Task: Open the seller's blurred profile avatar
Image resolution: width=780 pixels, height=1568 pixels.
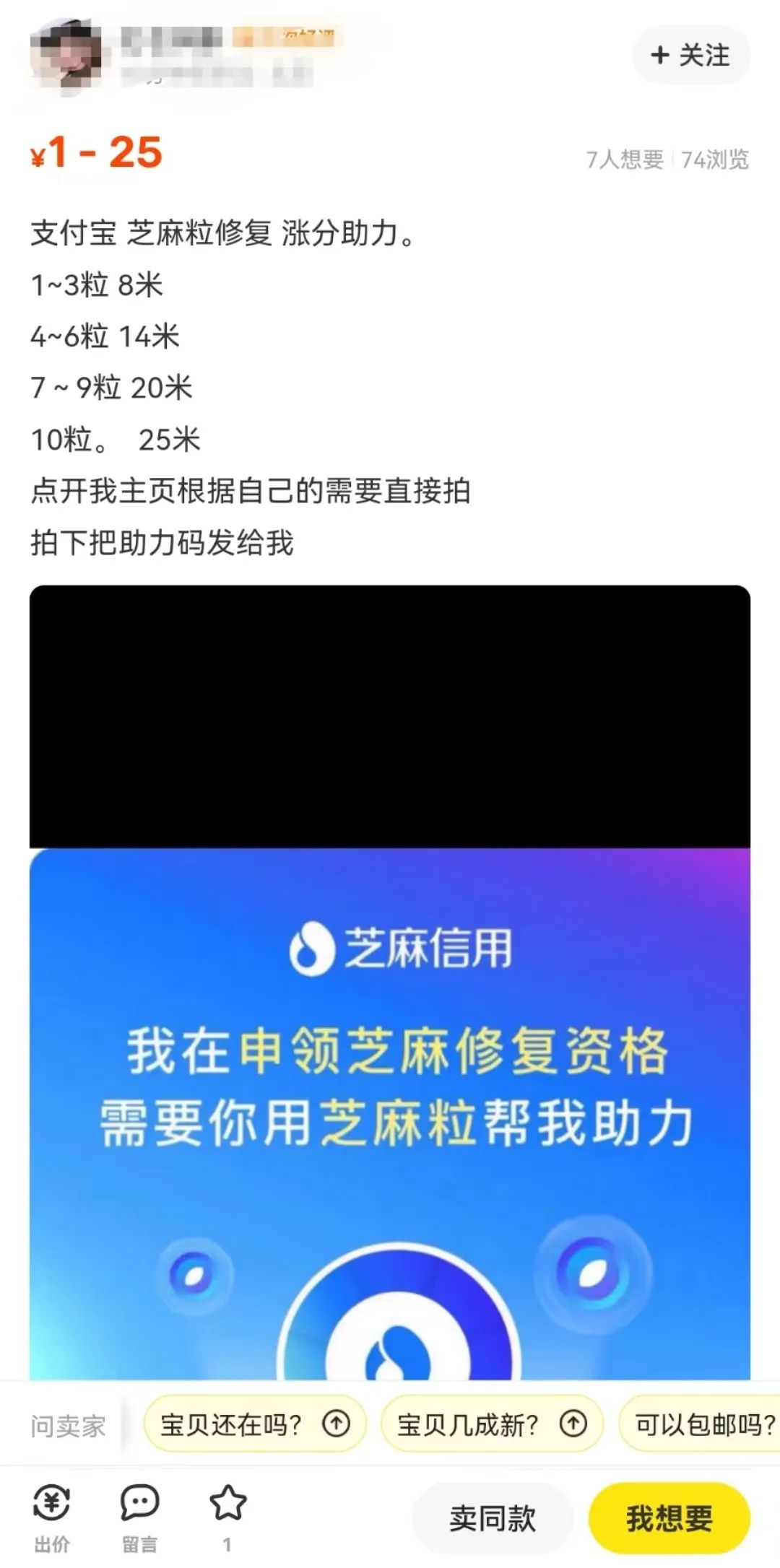Action: 66,56
